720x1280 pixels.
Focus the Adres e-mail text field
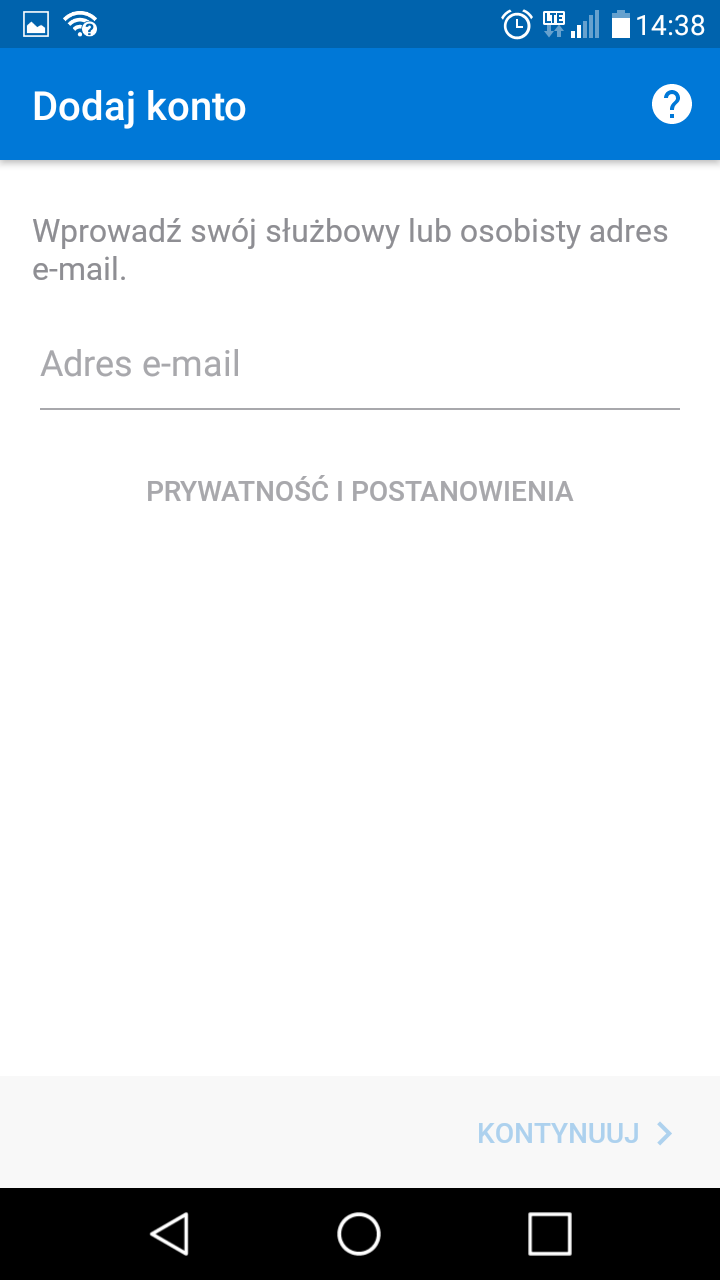coord(359,365)
